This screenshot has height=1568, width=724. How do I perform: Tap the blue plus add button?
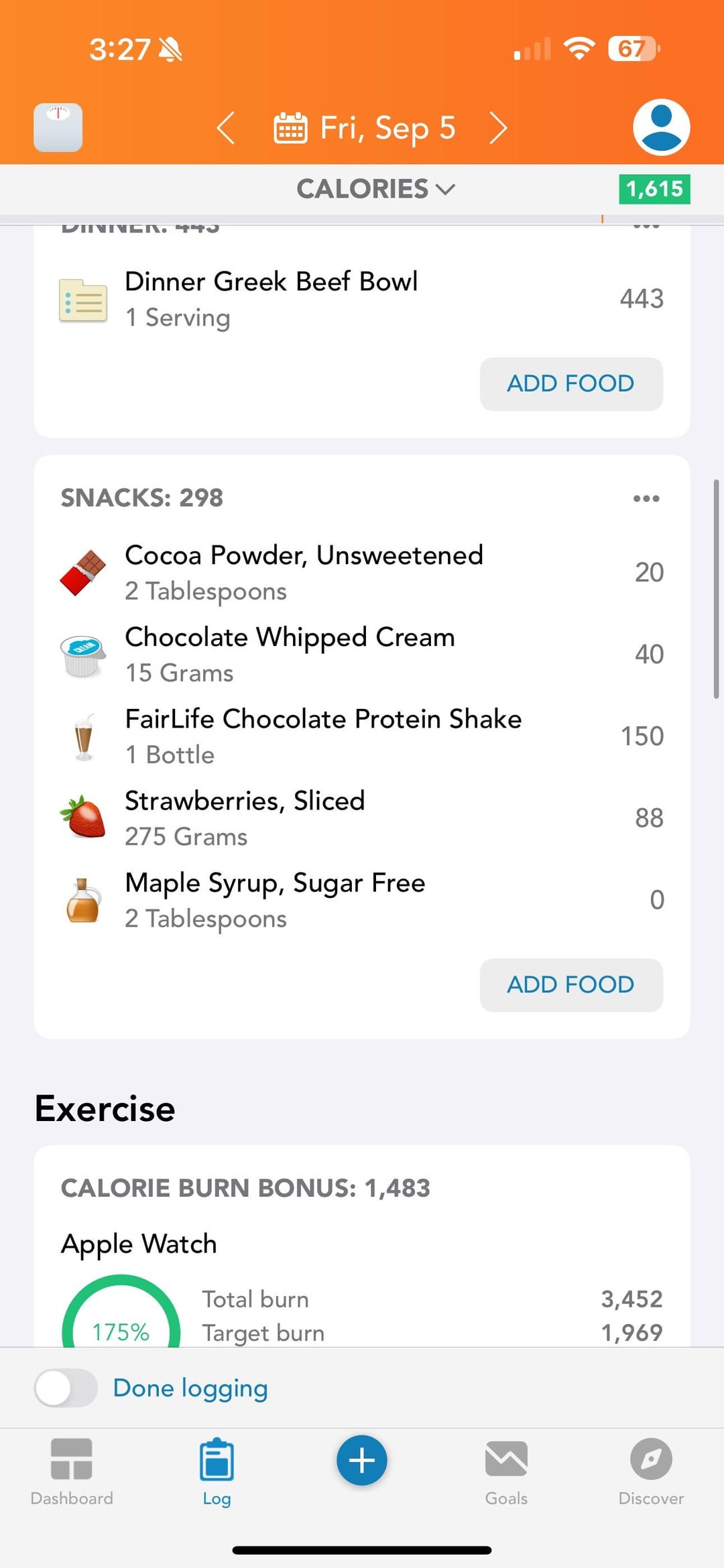362,1461
